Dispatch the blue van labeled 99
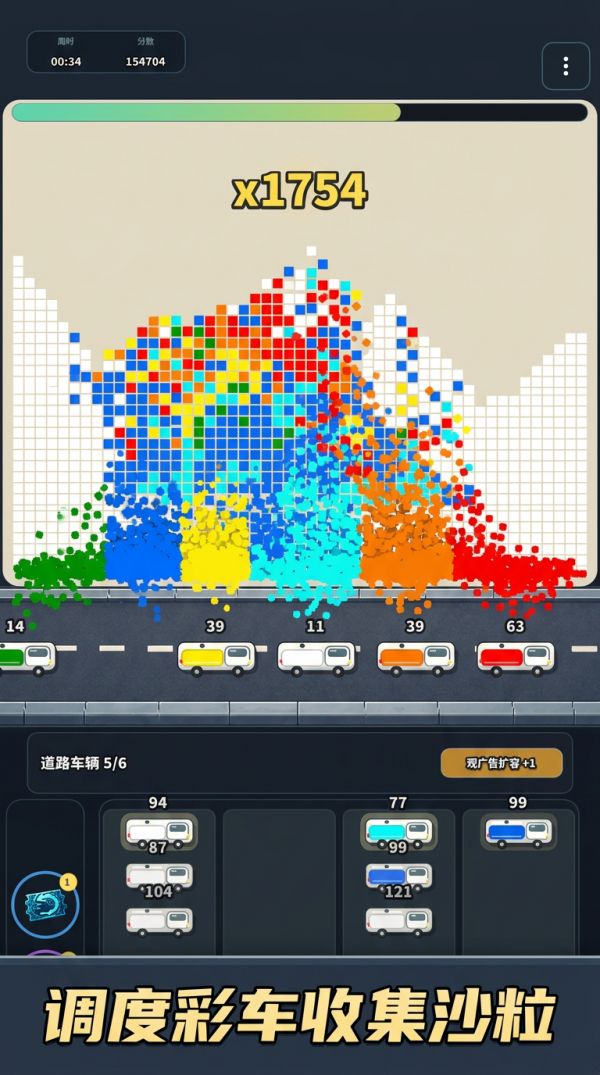Screen dimensions: 600x1075 click(518, 832)
